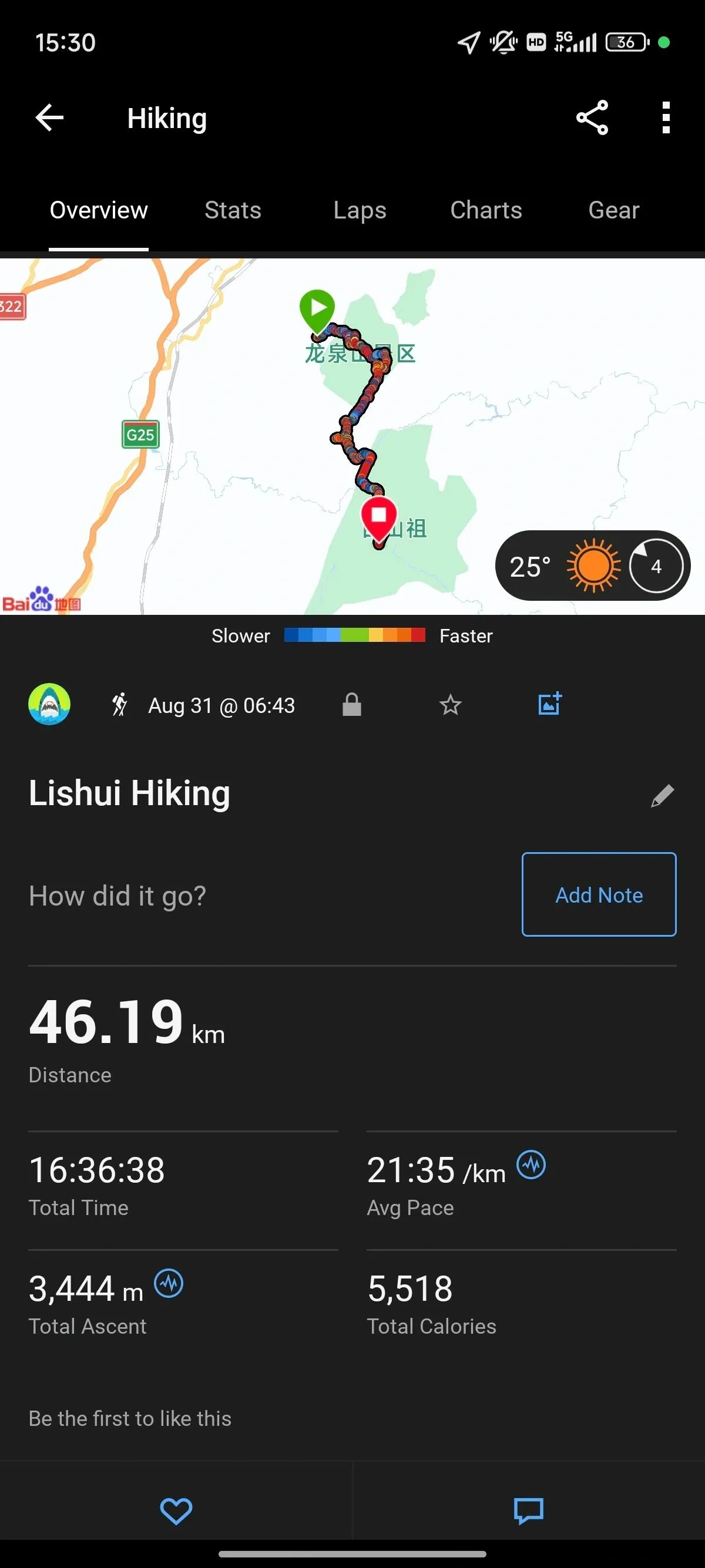This screenshot has height=1568, width=705.
Task: Open the 25° weather details badge
Action: (592, 566)
